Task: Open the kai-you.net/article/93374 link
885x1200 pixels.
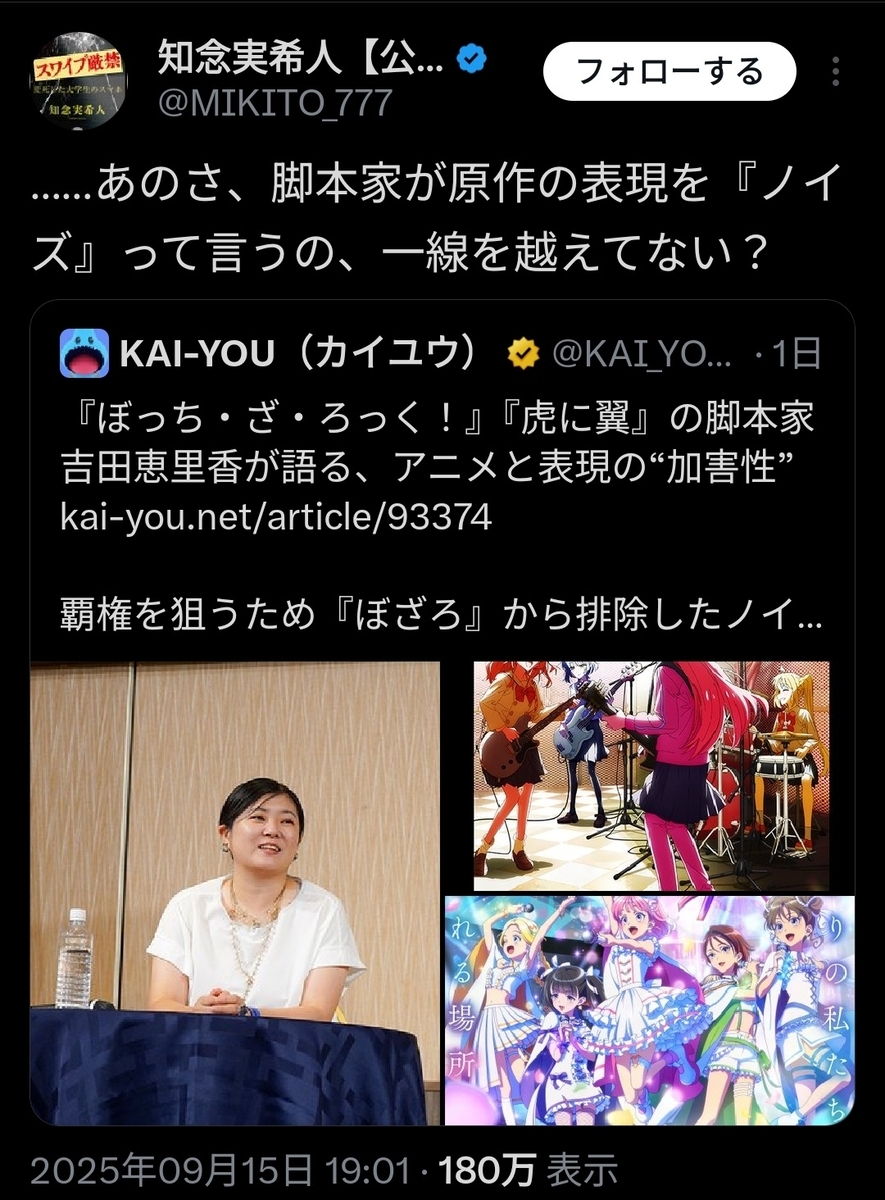Action: click(276, 518)
